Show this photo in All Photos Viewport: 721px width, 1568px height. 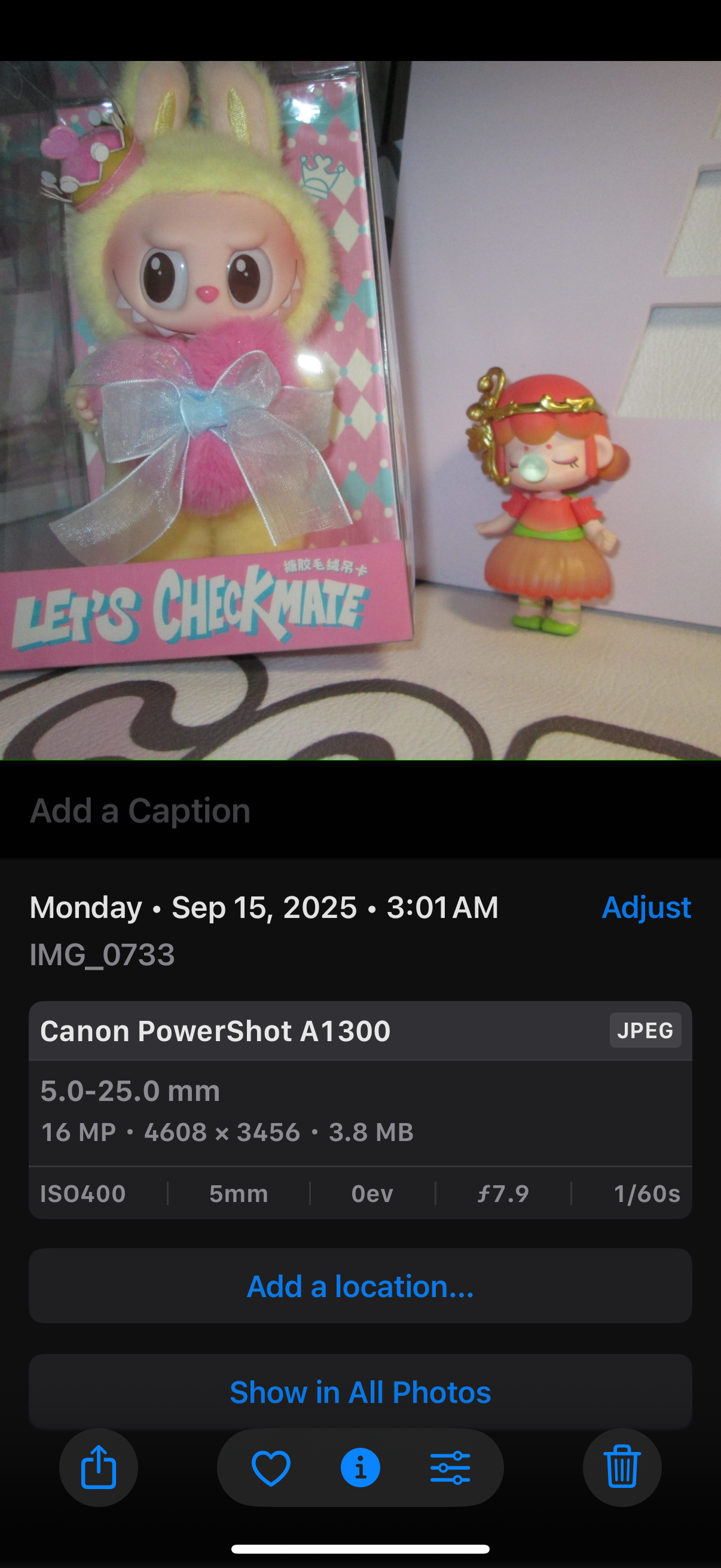pyautogui.click(x=360, y=1392)
